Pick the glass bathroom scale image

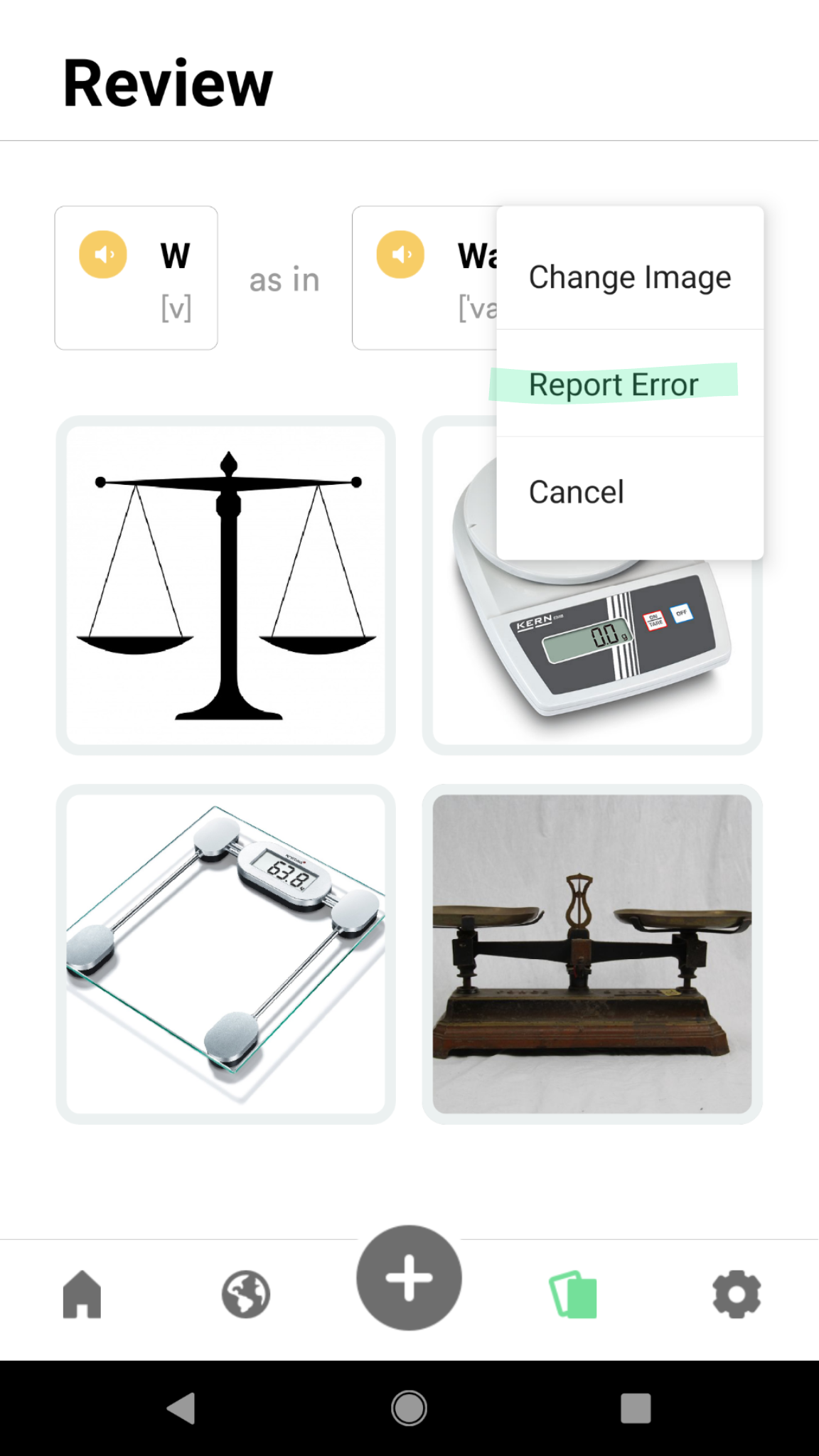226,954
